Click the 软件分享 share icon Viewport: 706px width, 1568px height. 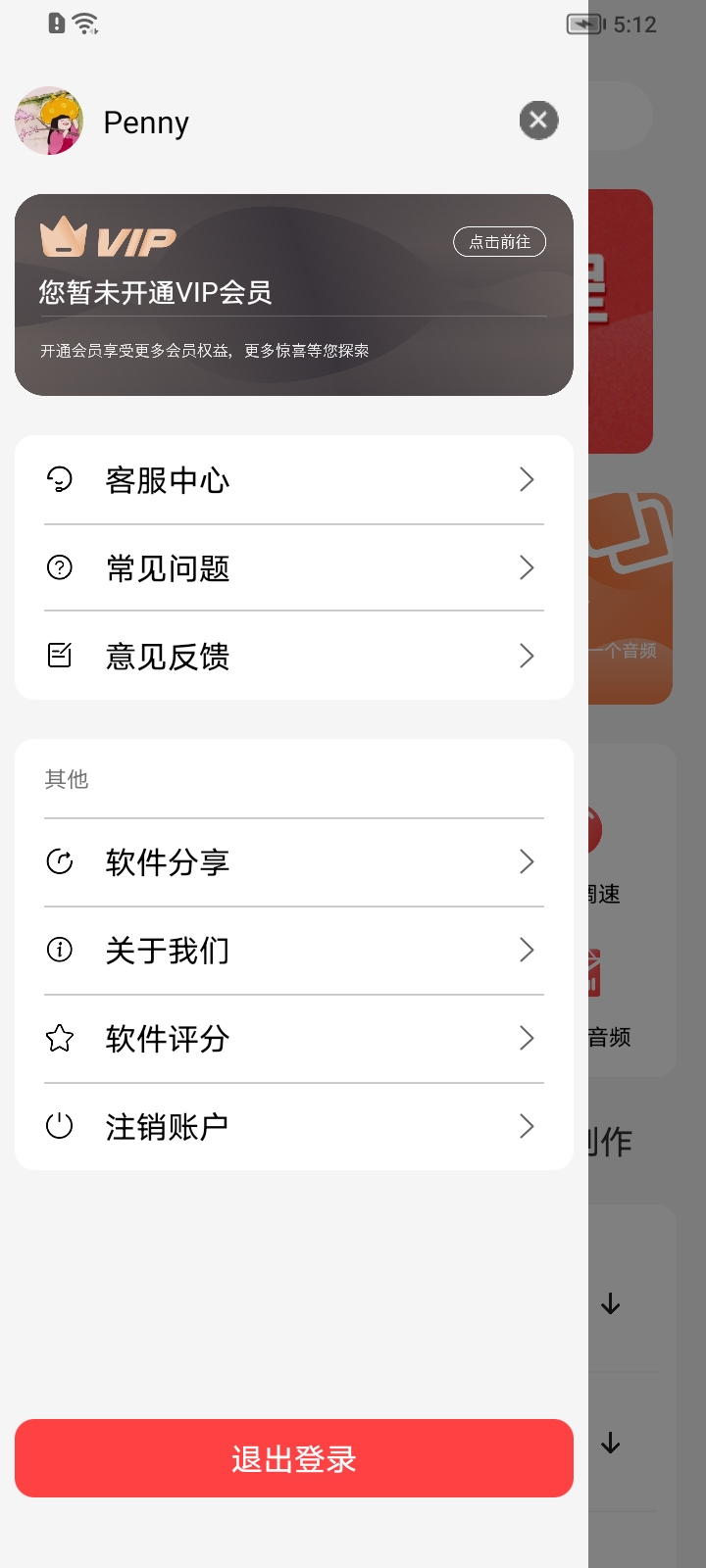tap(60, 861)
